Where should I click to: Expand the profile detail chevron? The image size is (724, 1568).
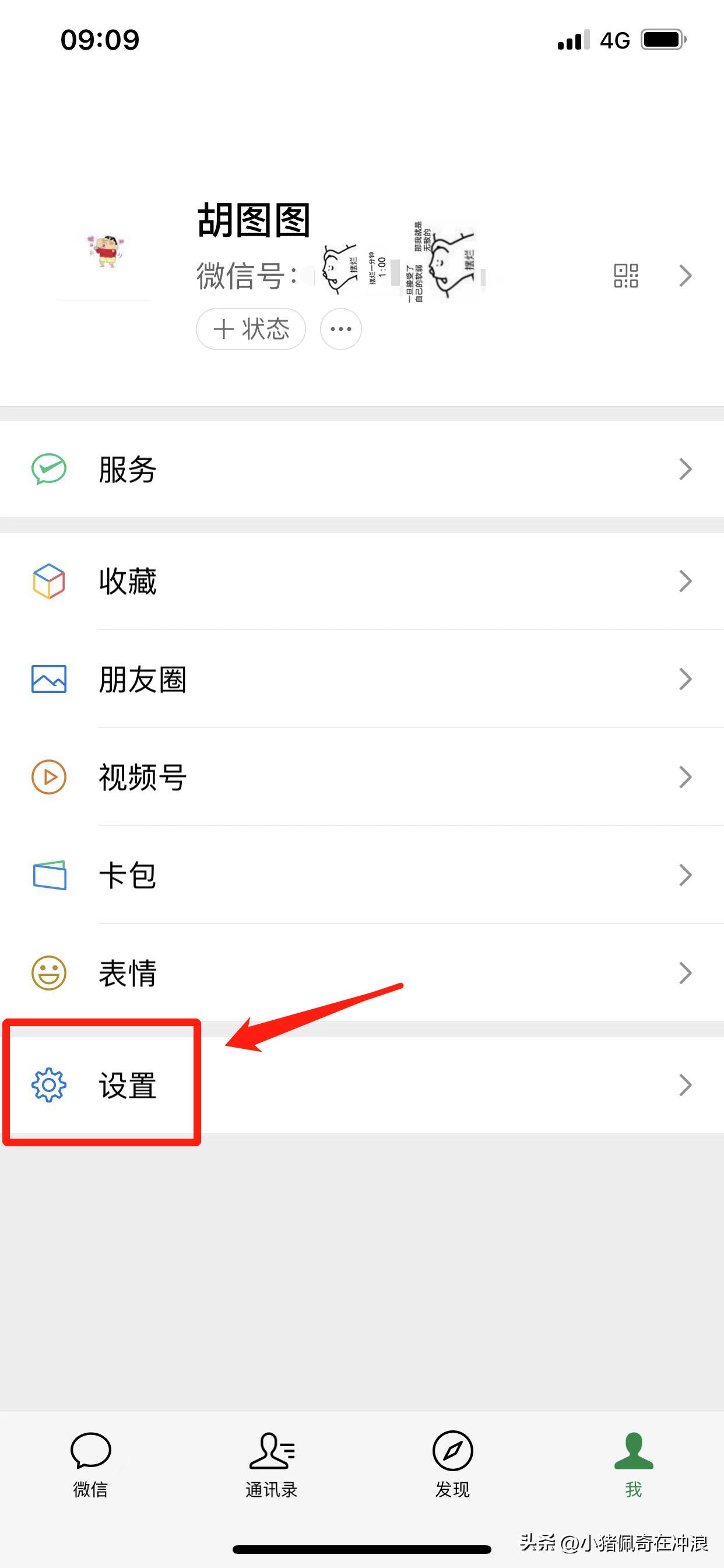(686, 276)
